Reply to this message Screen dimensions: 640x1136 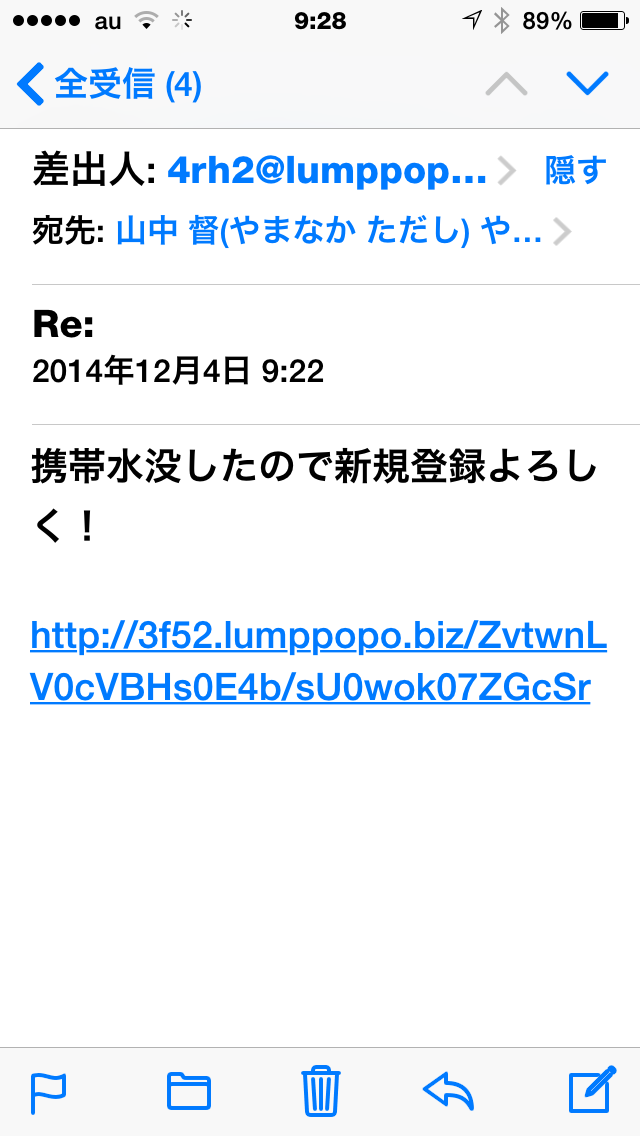coord(448,1091)
